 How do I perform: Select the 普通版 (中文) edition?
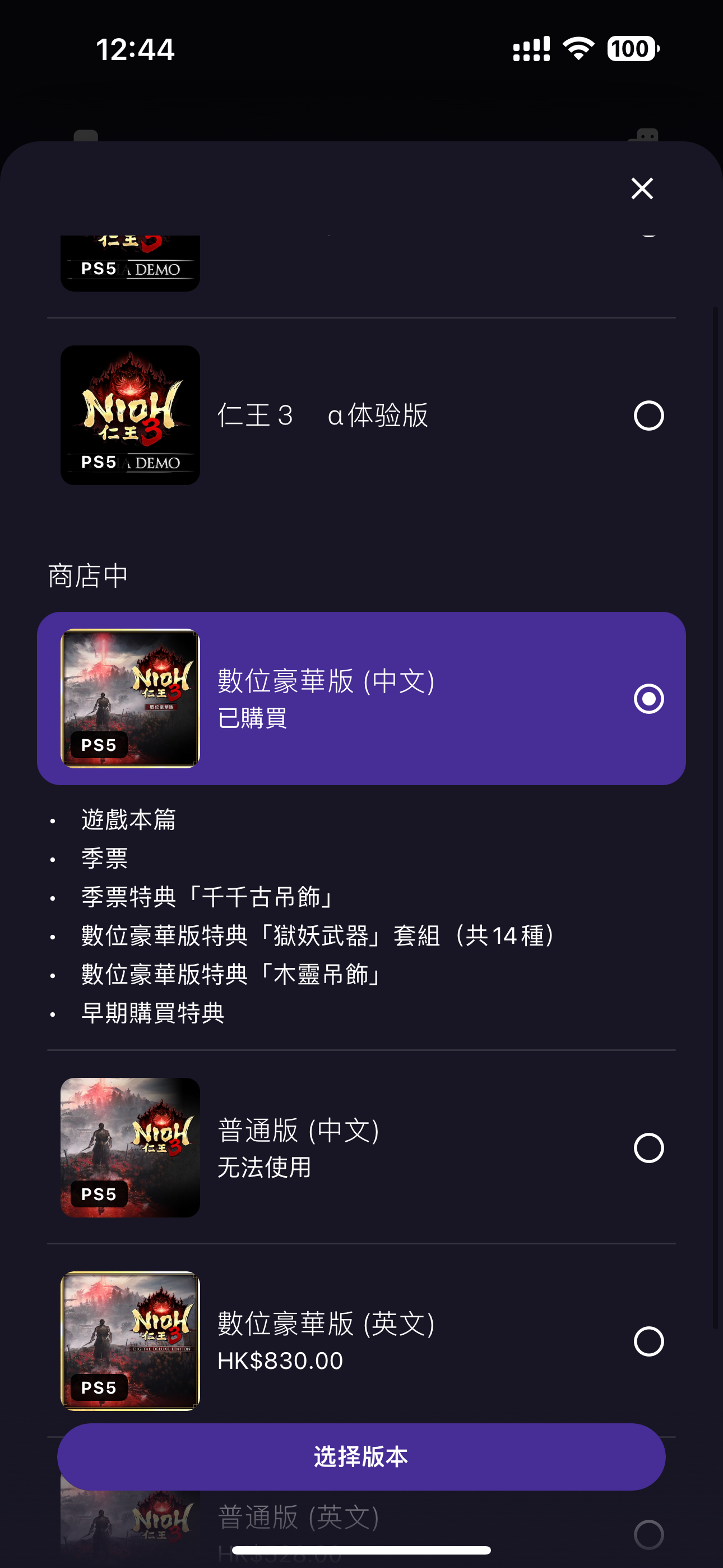pos(648,1148)
